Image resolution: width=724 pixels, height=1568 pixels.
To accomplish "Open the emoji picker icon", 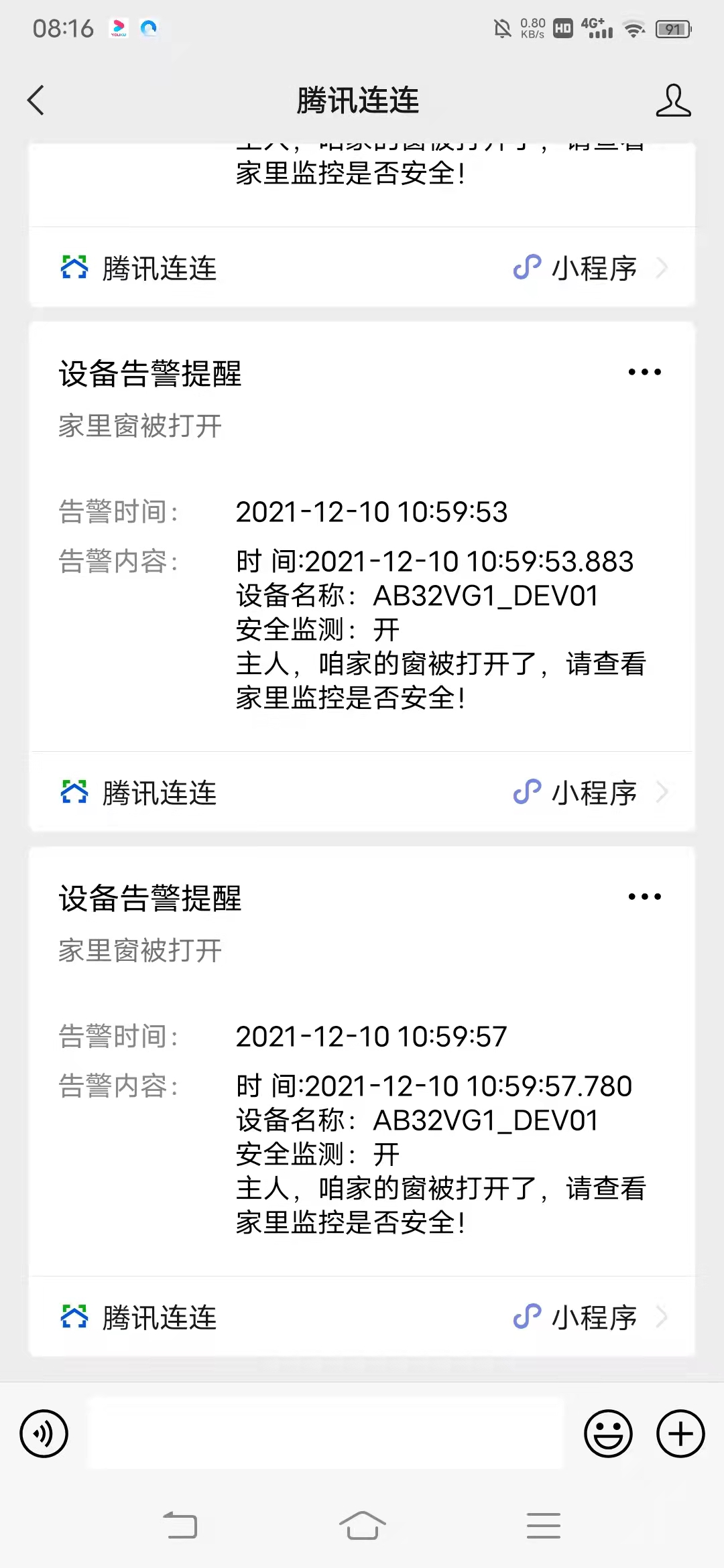I will [x=607, y=1433].
